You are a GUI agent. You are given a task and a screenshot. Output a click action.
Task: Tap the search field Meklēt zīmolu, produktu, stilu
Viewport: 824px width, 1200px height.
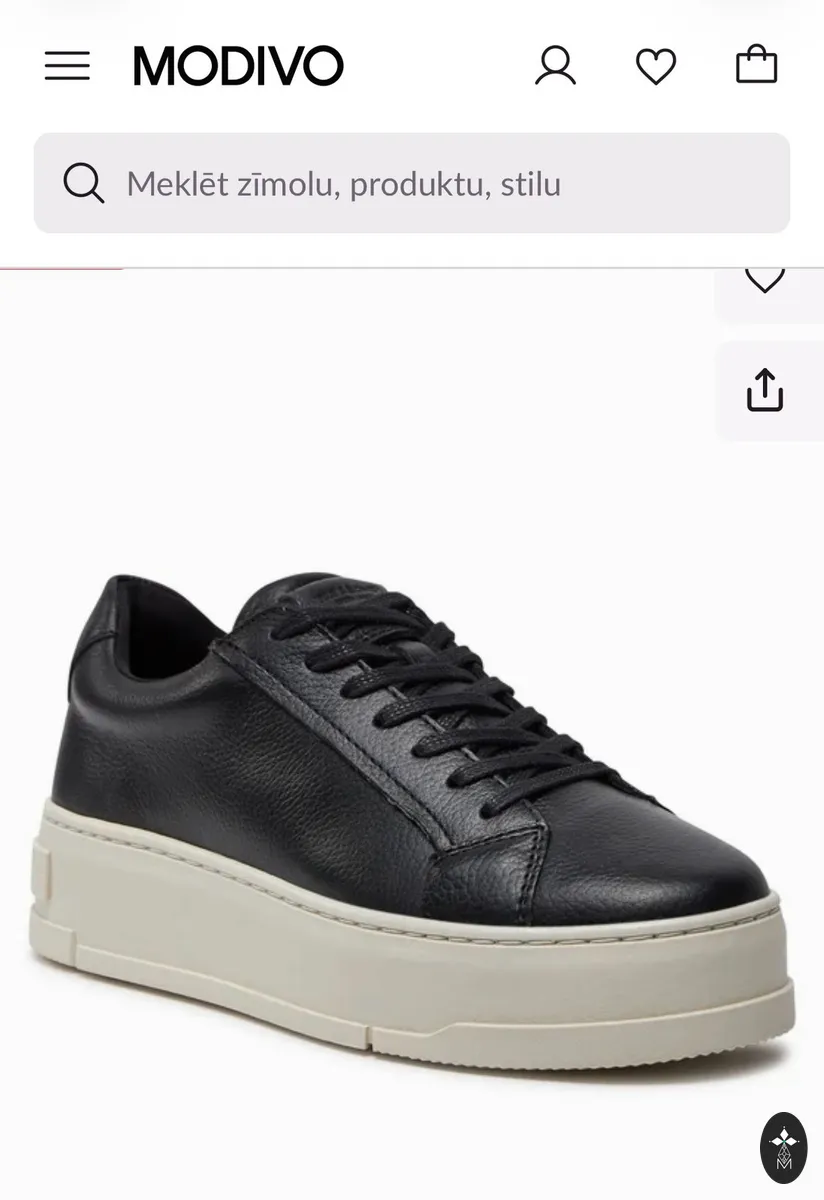coord(412,183)
